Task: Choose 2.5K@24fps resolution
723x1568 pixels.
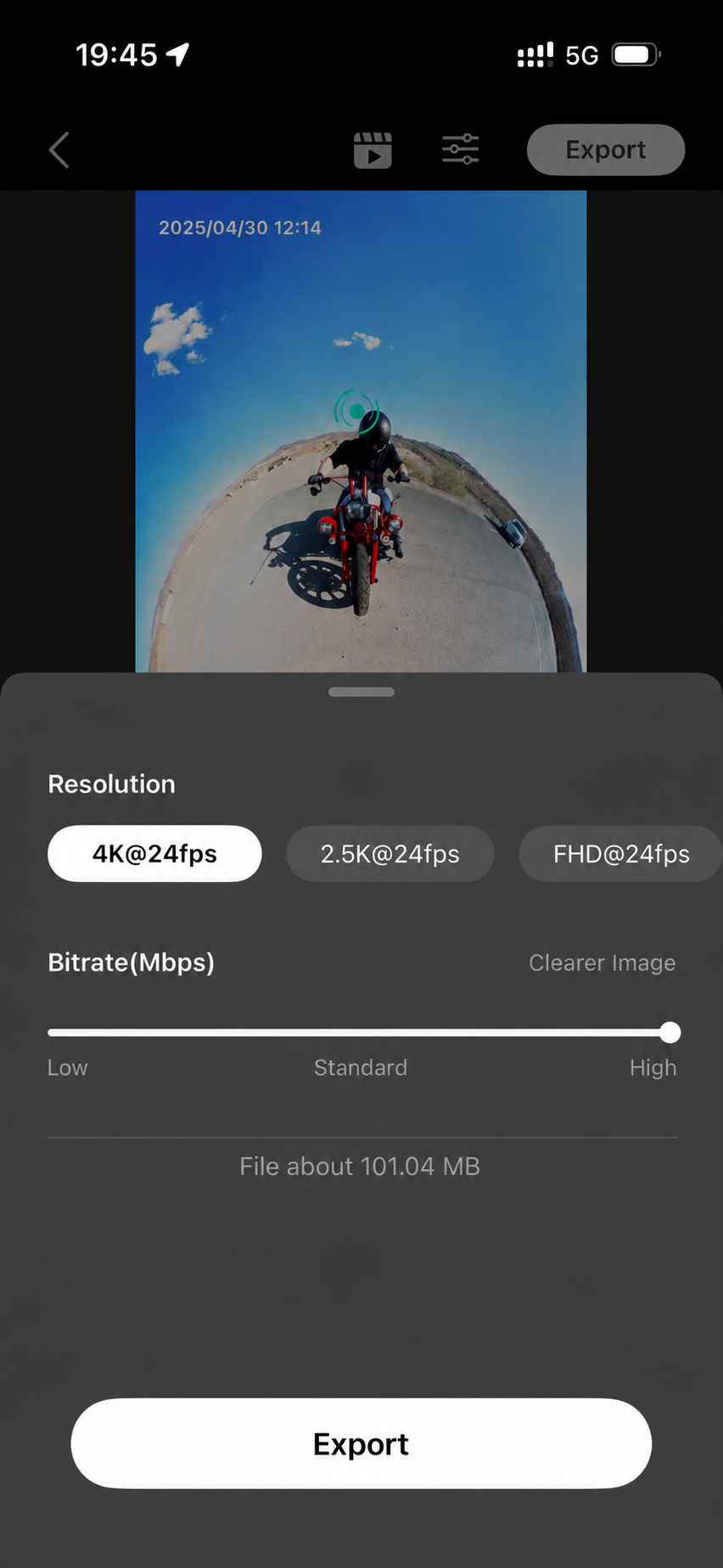Action: 390,853
